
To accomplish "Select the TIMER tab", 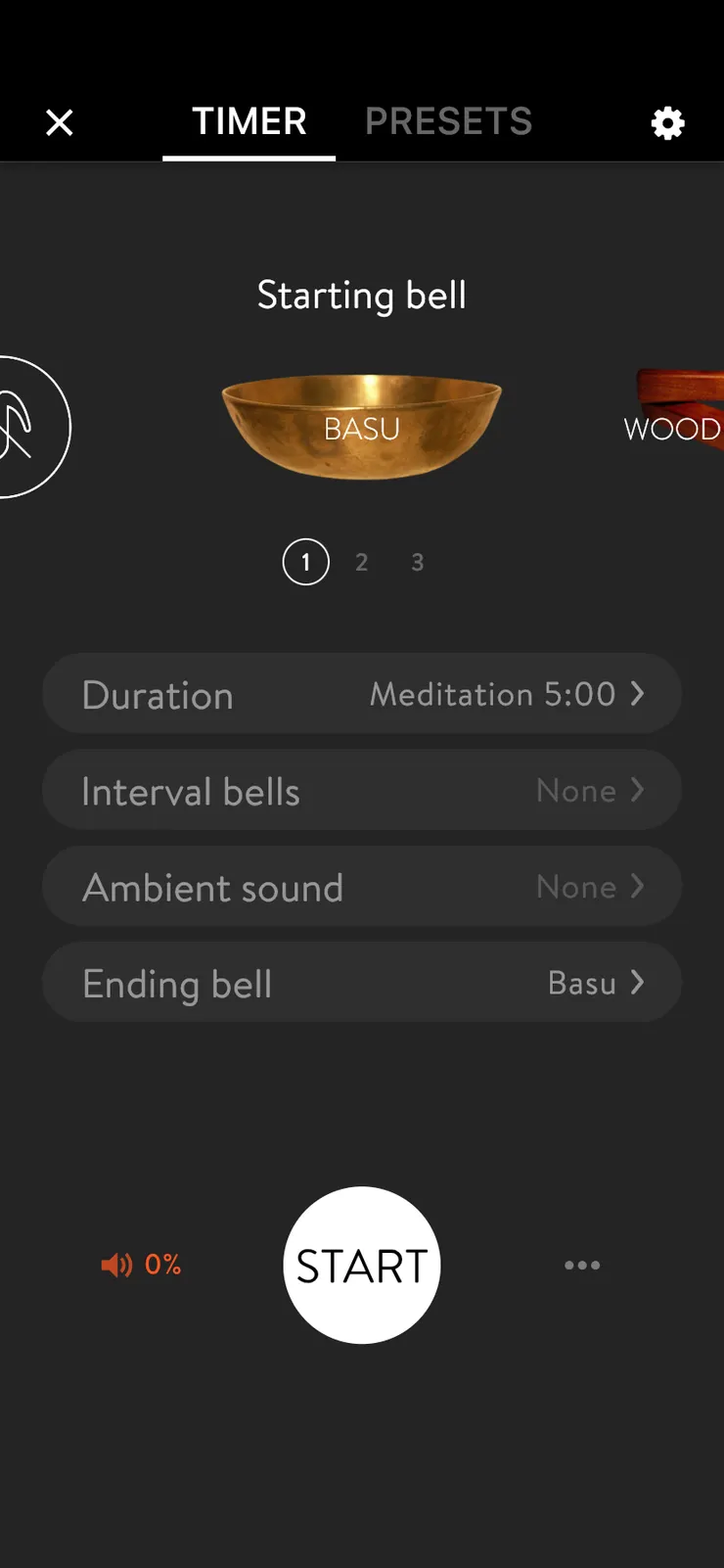I will click(x=249, y=119).
